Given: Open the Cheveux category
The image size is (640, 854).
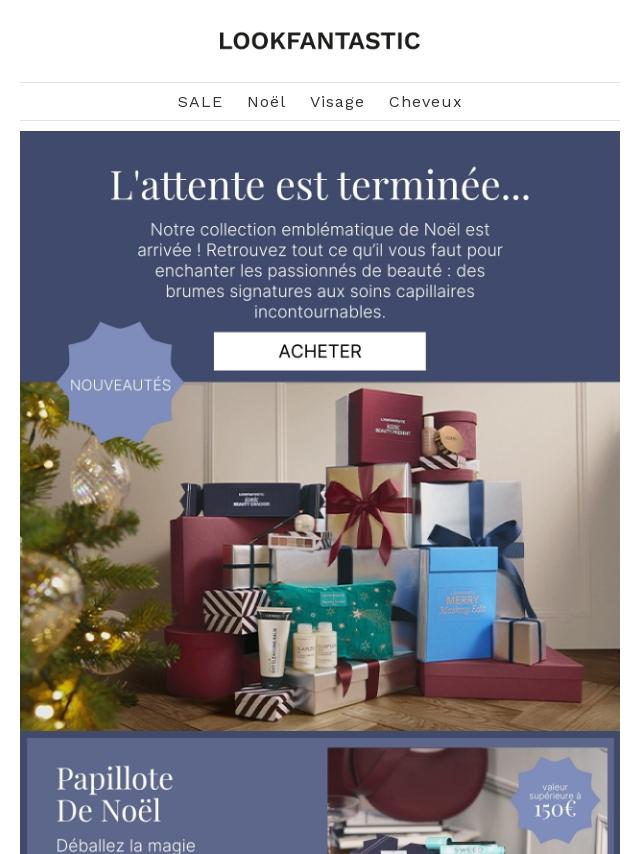Looking at the screenshot, I should (425, 102).
